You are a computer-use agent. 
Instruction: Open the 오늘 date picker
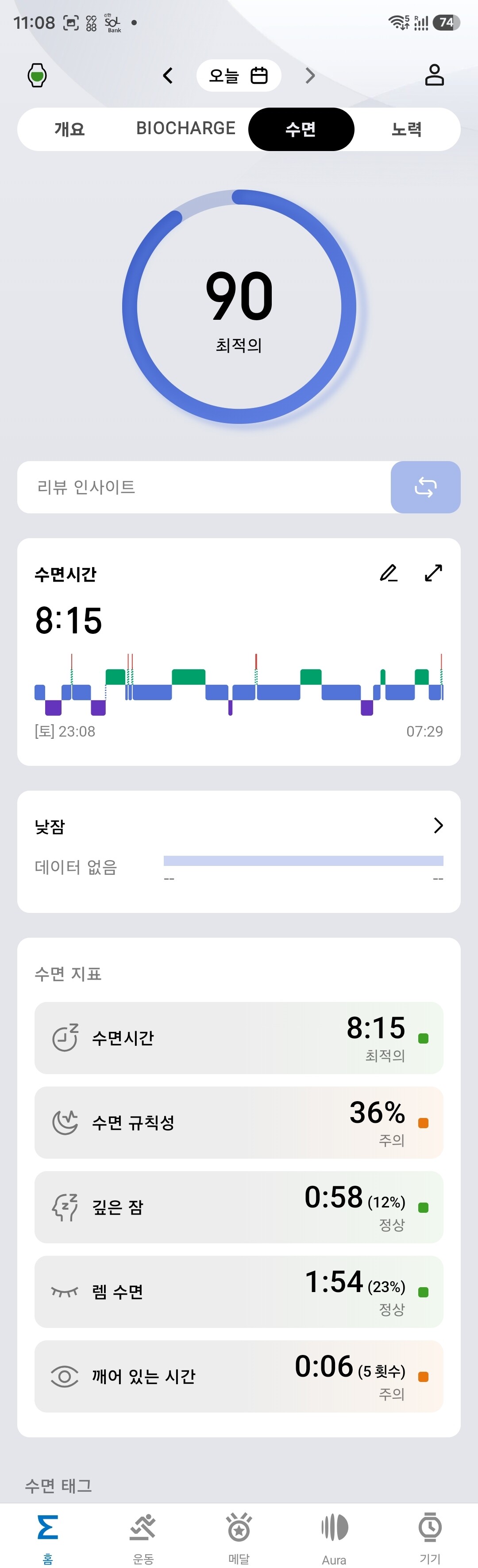[239, 75]
